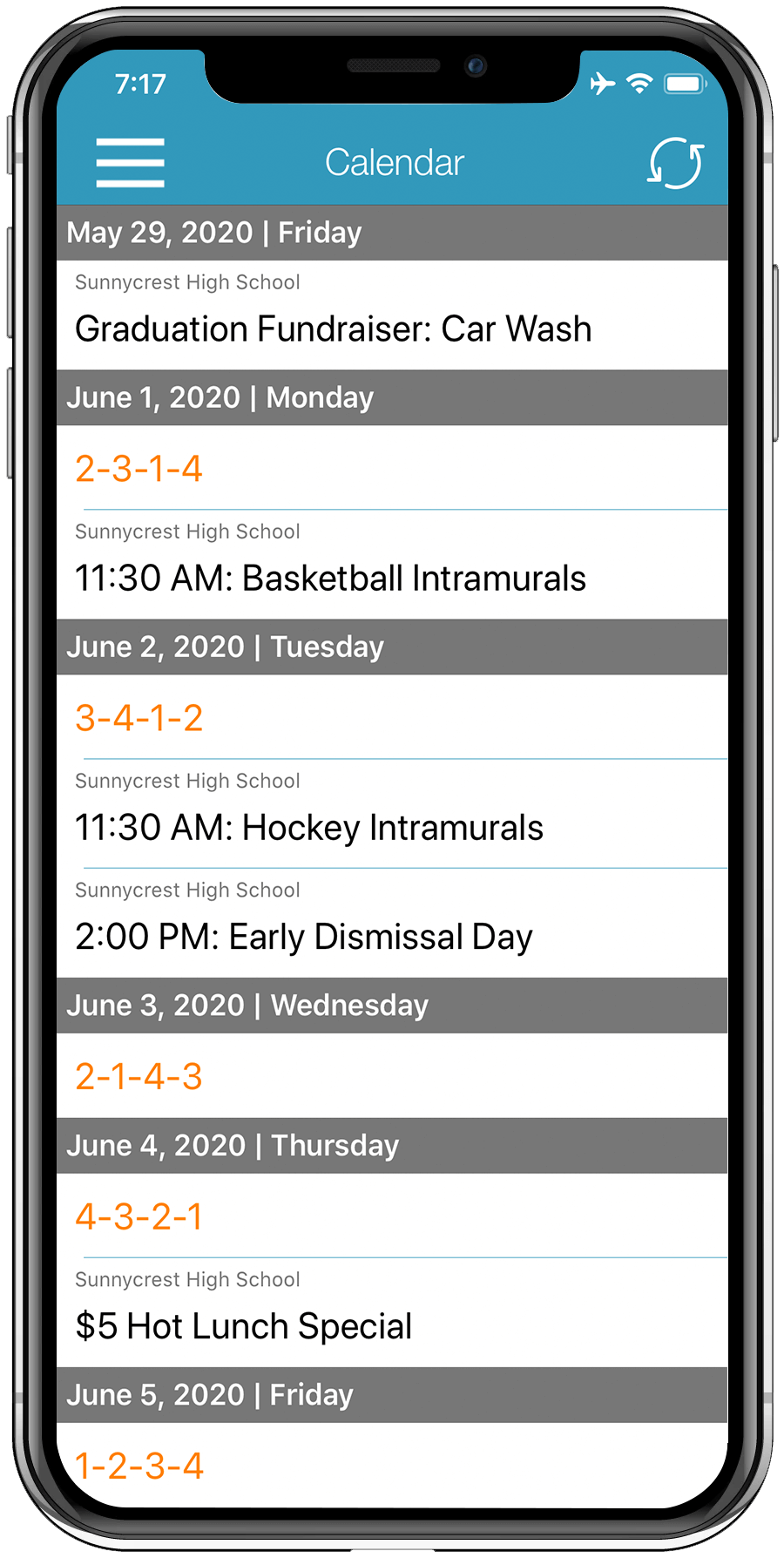The width and height of the screenshot is (784, 1558).
Task: Open the $5 Hot Lunch Special entry
Action: pyautogui.click(x=392, y=1312)
